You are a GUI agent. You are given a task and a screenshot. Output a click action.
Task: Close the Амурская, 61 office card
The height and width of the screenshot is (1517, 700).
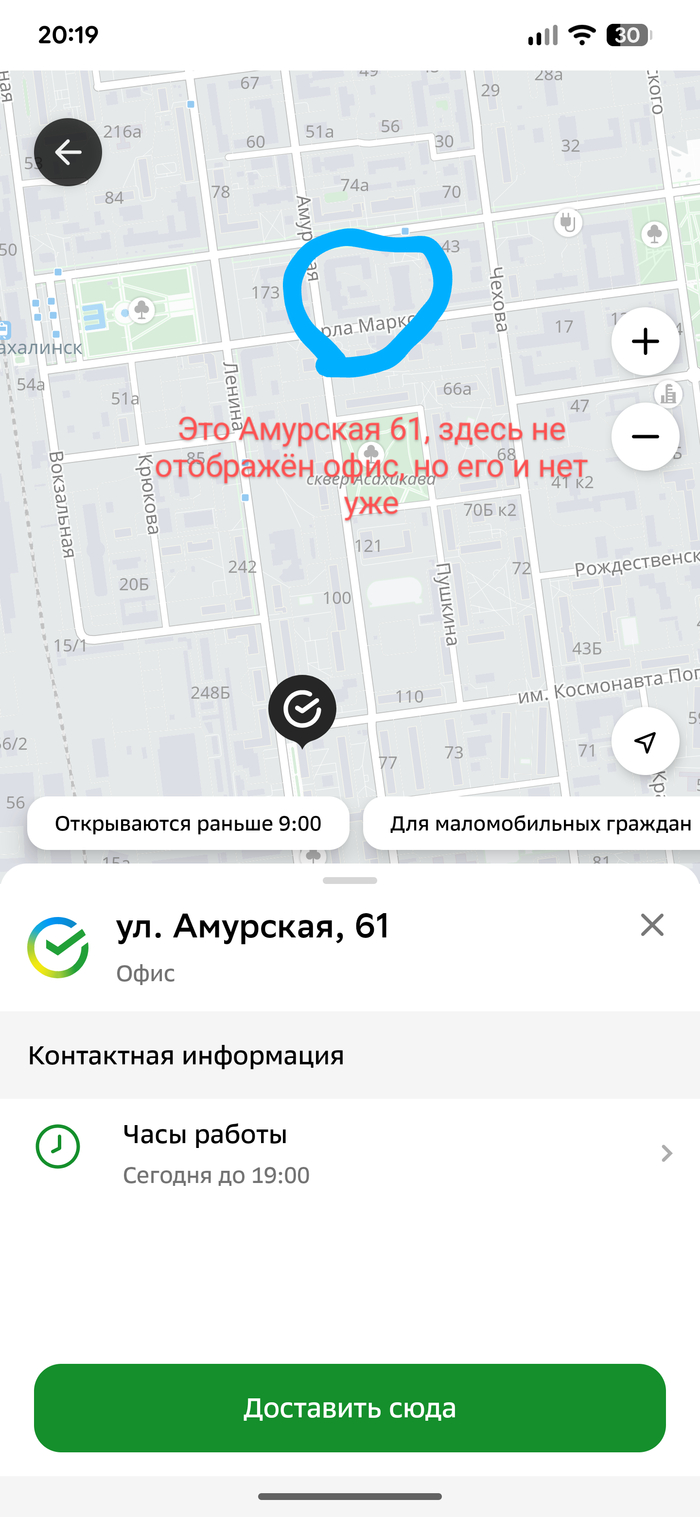click(x=652, y=925)
